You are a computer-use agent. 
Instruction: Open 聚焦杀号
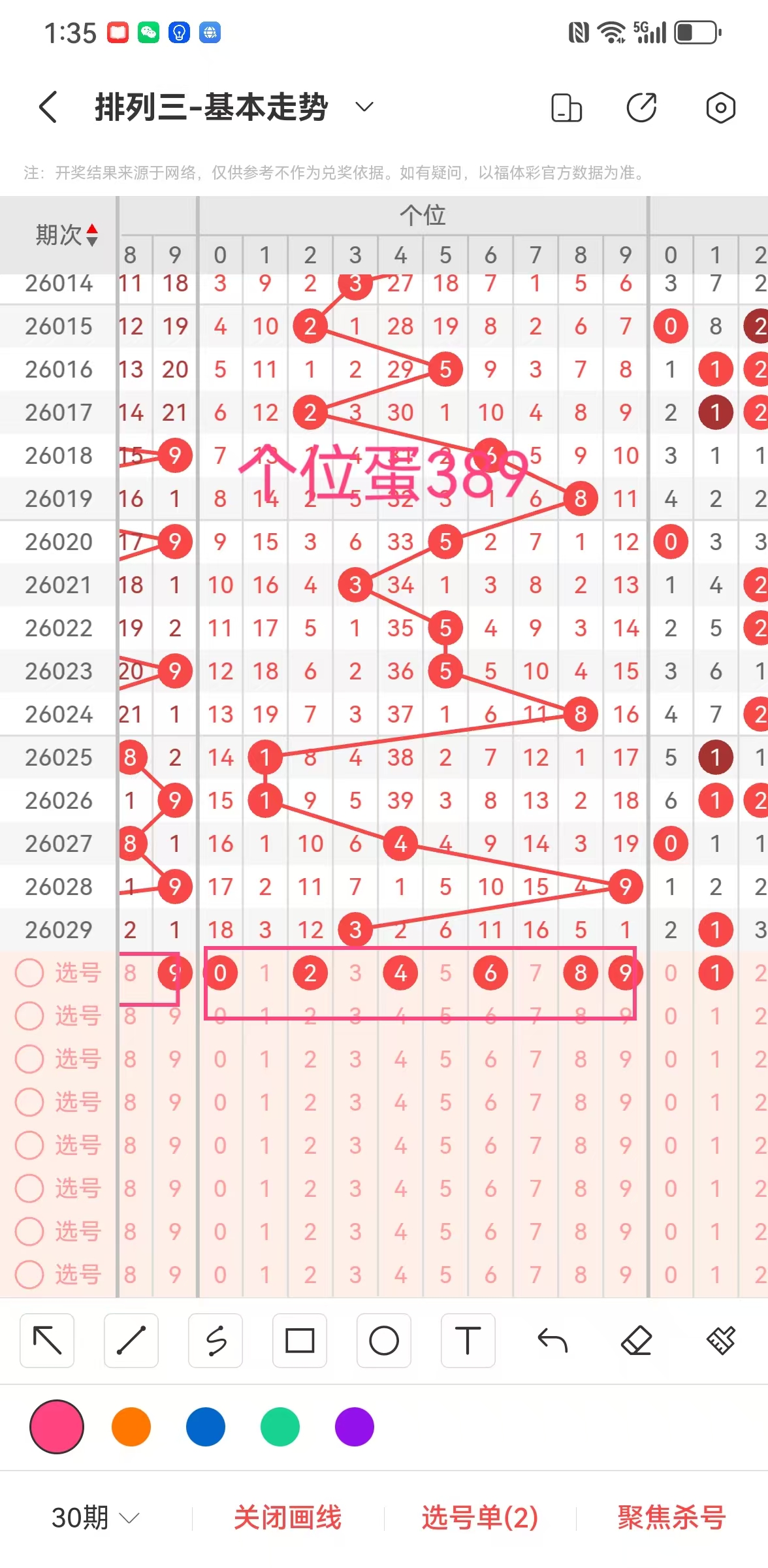tap(671, 1517)
